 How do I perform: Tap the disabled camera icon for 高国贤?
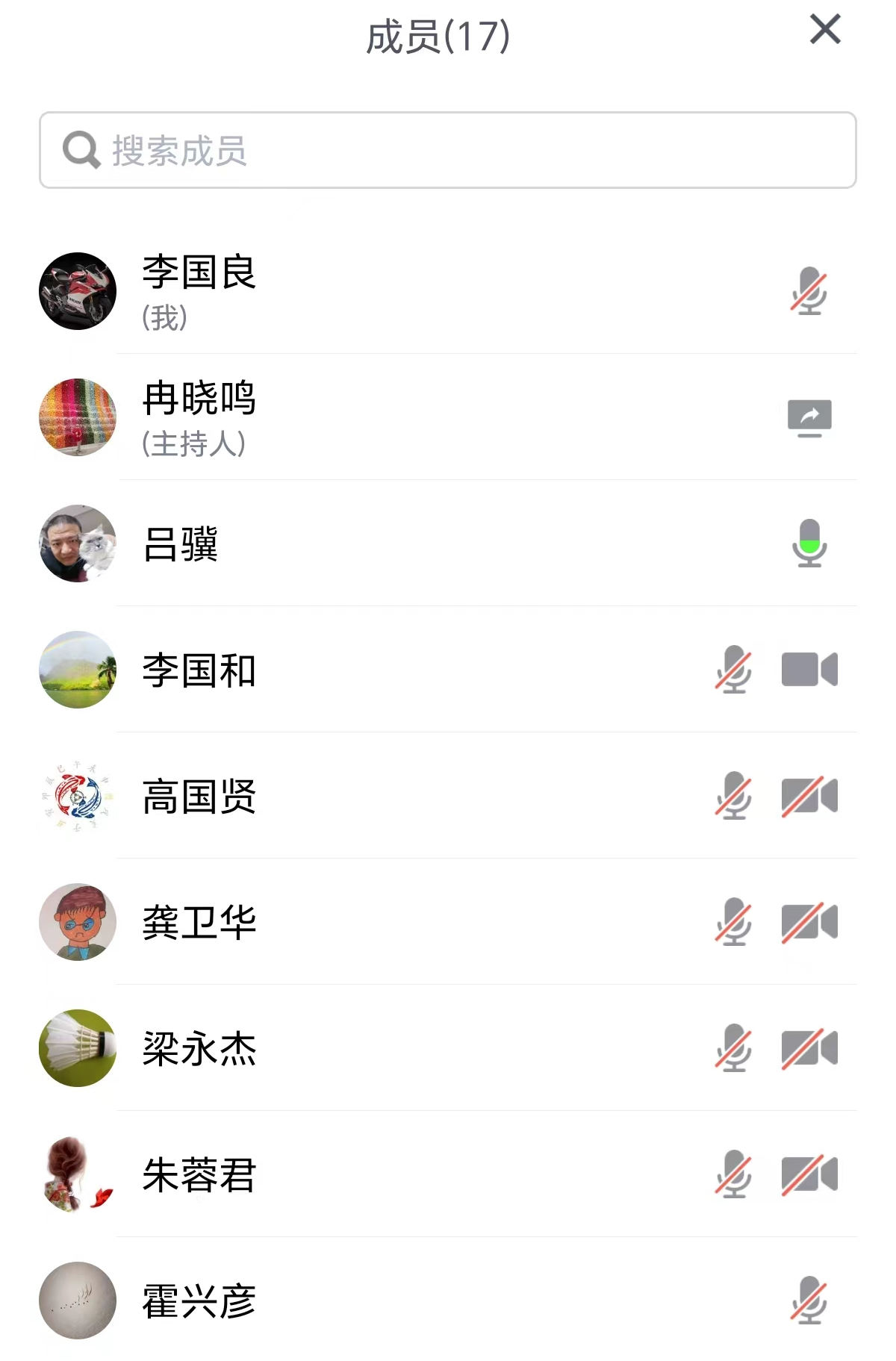point(809,796)
